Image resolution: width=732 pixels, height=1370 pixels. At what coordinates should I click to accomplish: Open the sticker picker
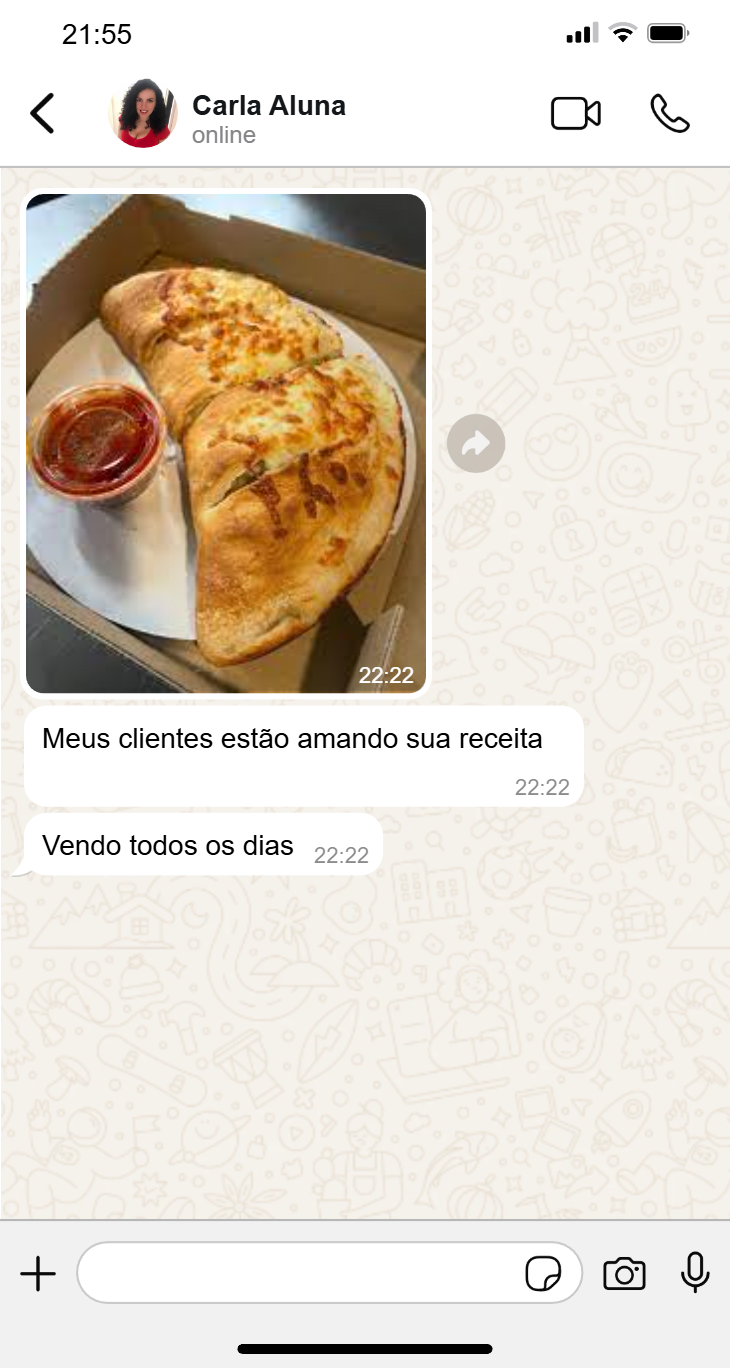[543, 1274]
